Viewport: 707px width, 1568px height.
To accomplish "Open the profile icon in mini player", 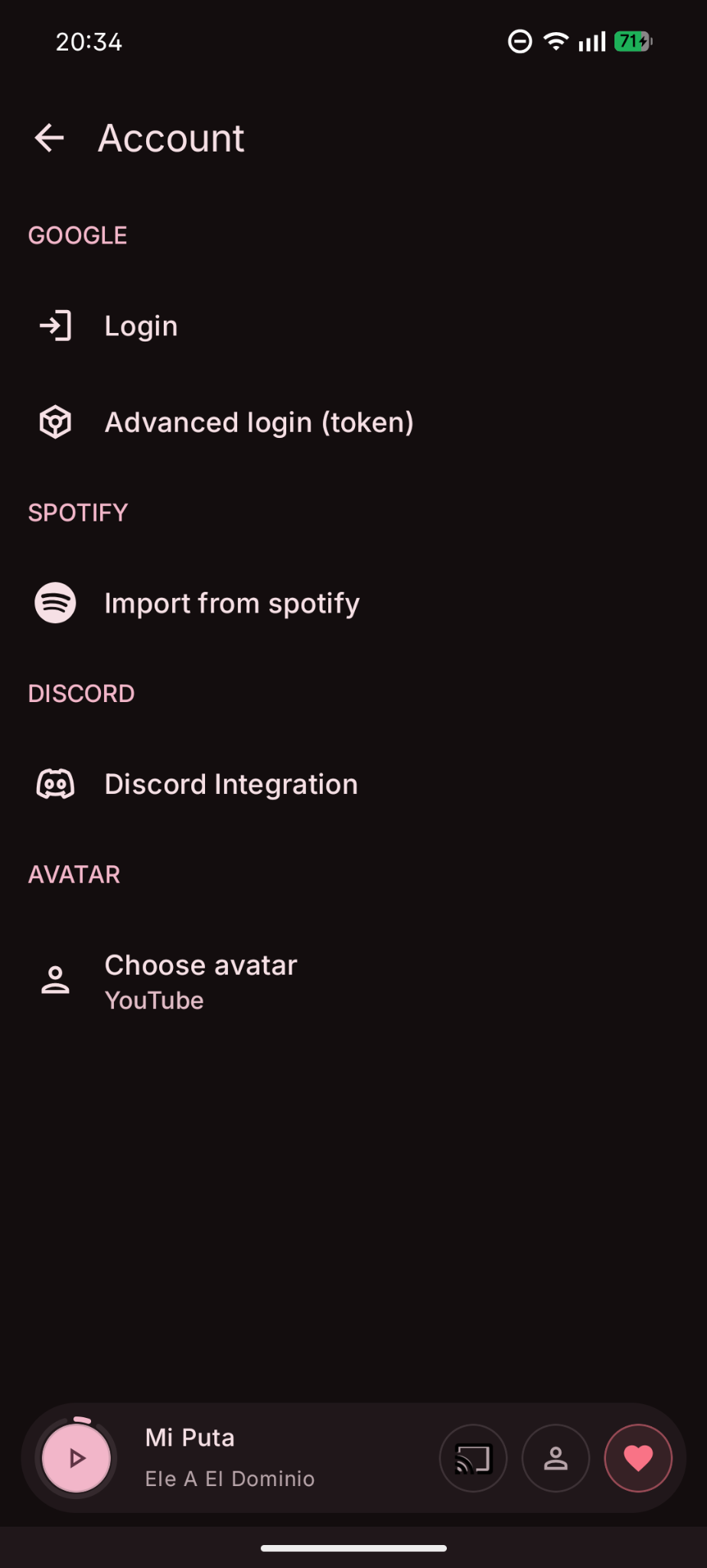I will coord(555,1458).
